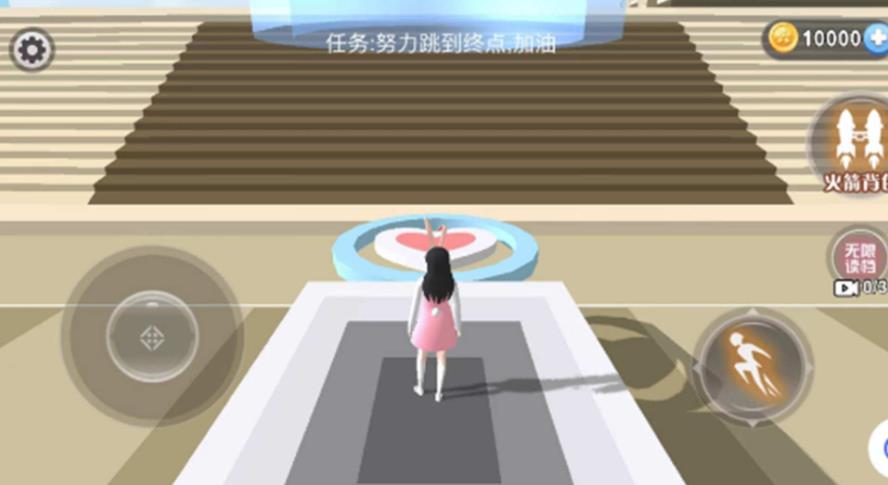Open the settings gear

coord(32,49)
